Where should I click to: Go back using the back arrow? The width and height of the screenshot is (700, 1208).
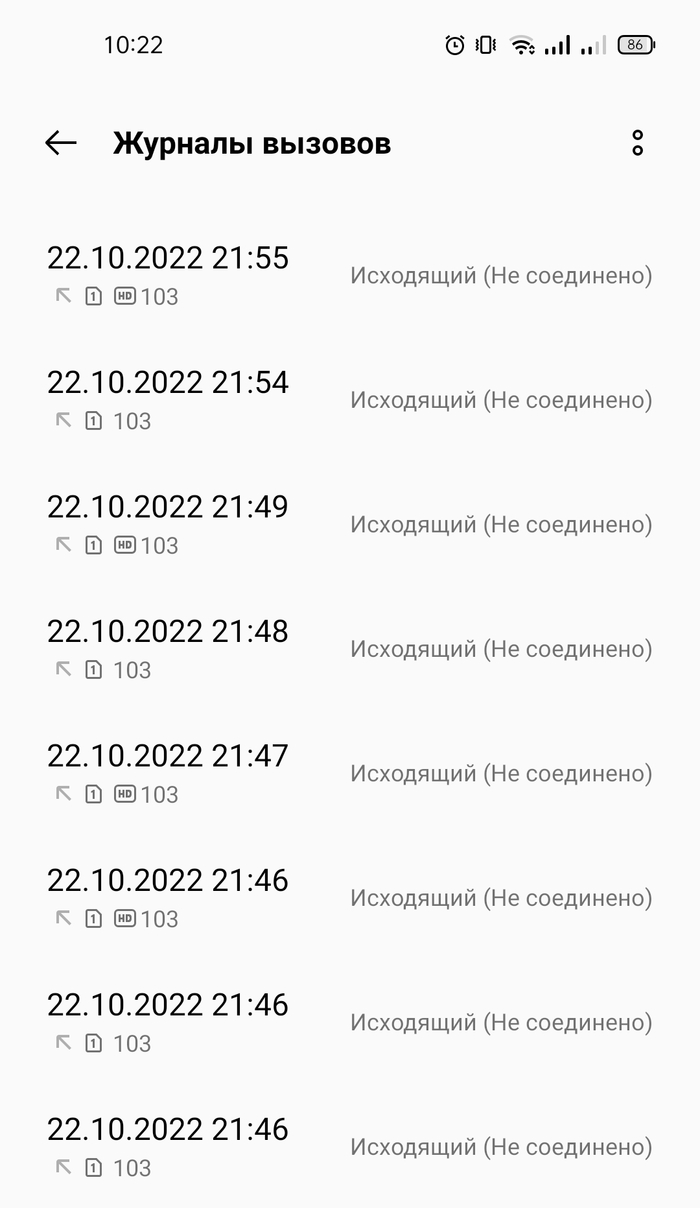coord(61,143)
